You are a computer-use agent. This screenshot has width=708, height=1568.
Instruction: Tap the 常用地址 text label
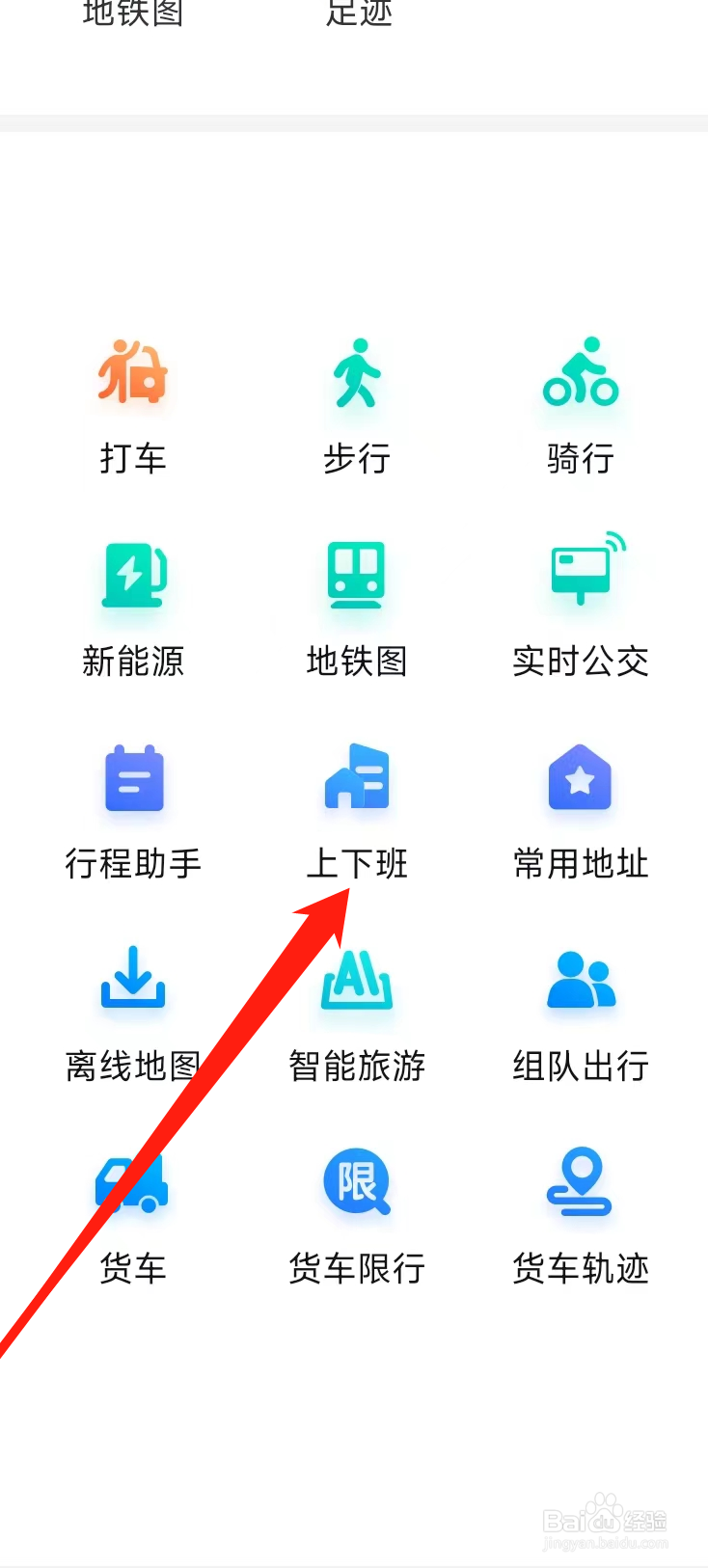click(x=580, y=864)
